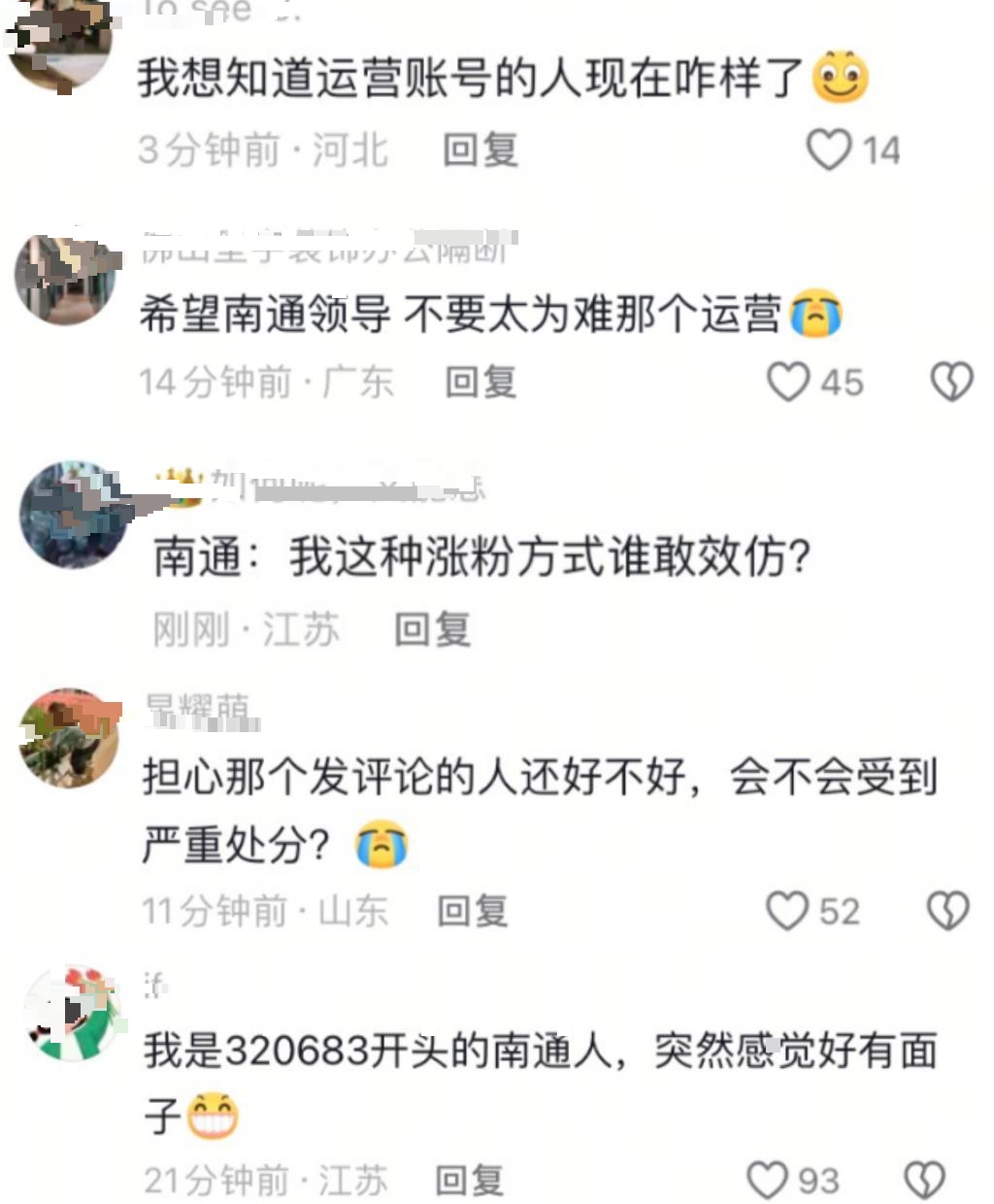Image resolution: width=994 pixels, height=1204 pixels.
Task: Open avatar of the 希望南通领导 commenter
Action: (65, 280)
